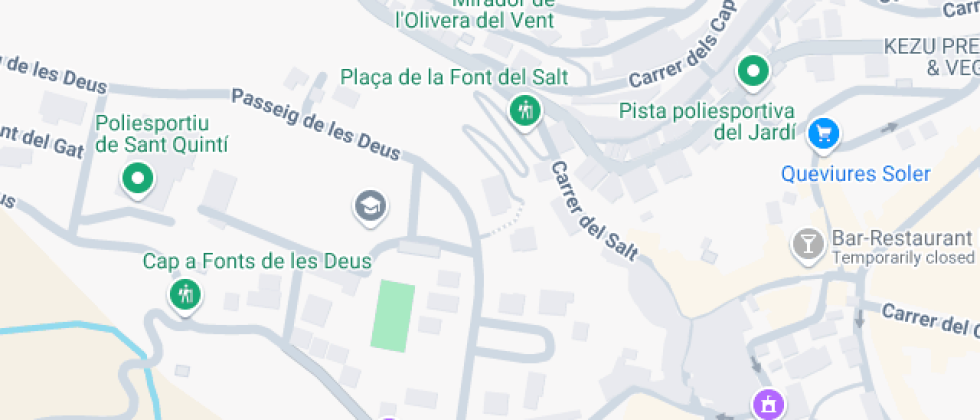Tap the Pista poliesportiva del Jardí marker

point(752,71)
